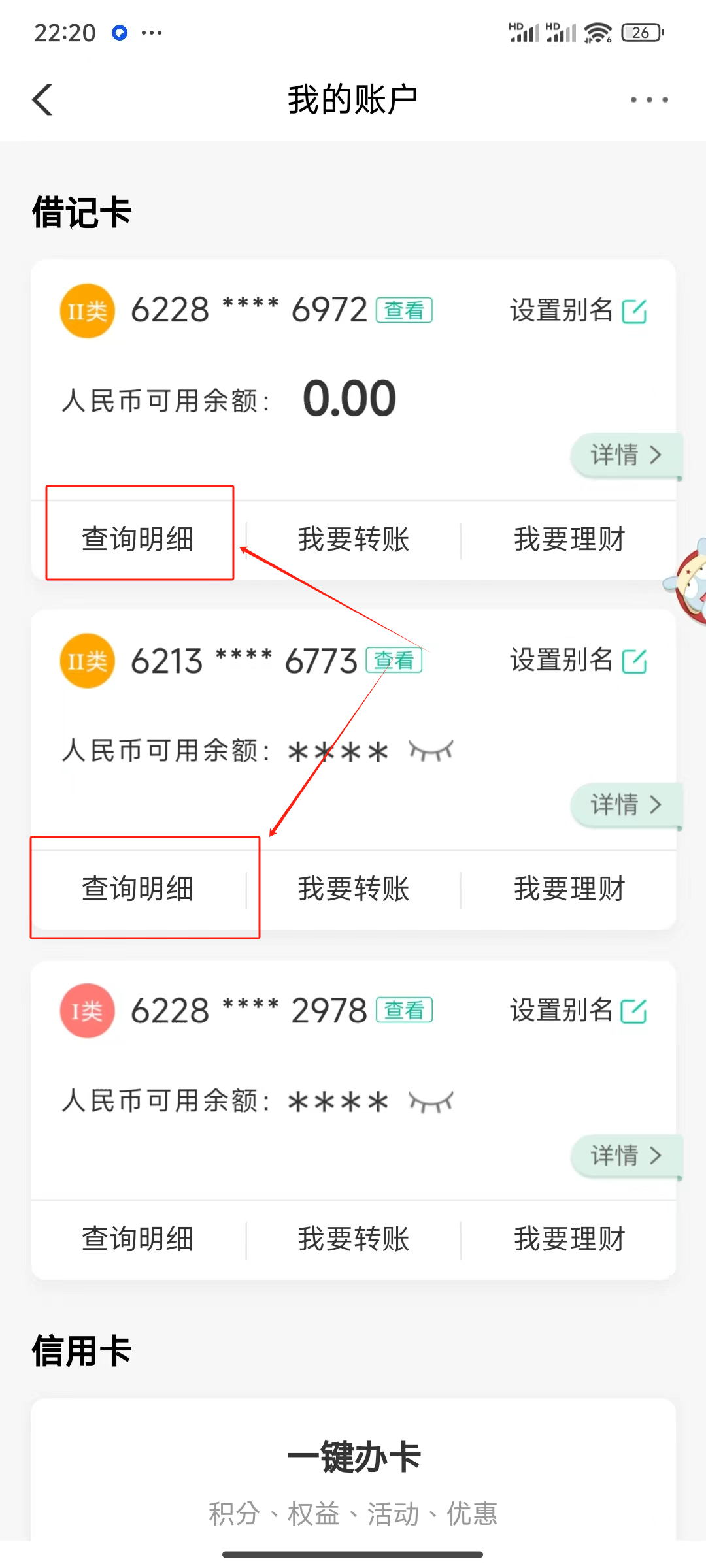Screen dimensions: 706x1568
Task: View full number of card ending 2978
Action: coord(404,1011)
